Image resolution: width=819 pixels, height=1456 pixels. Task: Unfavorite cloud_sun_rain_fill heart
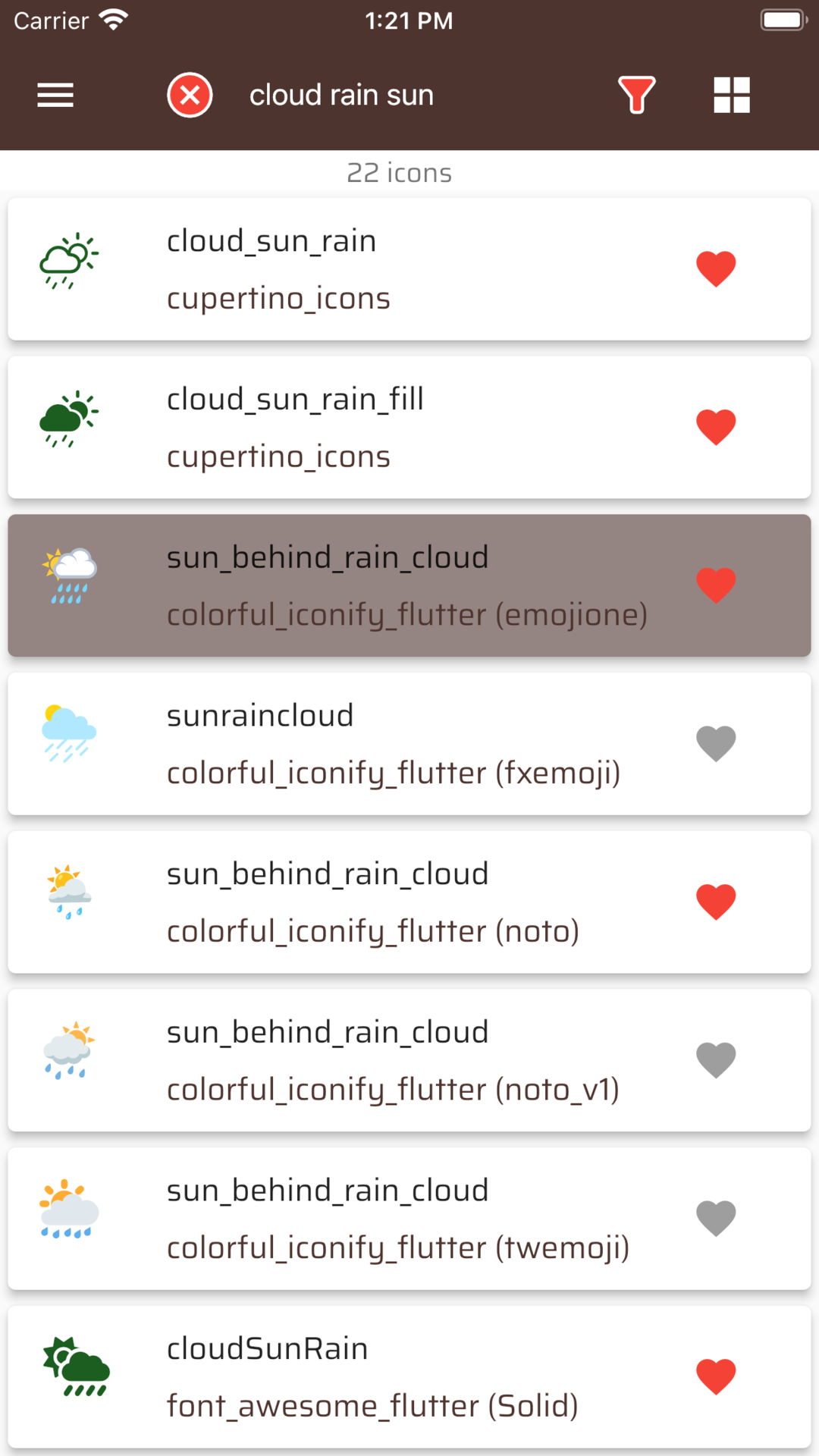coord(716,428)
